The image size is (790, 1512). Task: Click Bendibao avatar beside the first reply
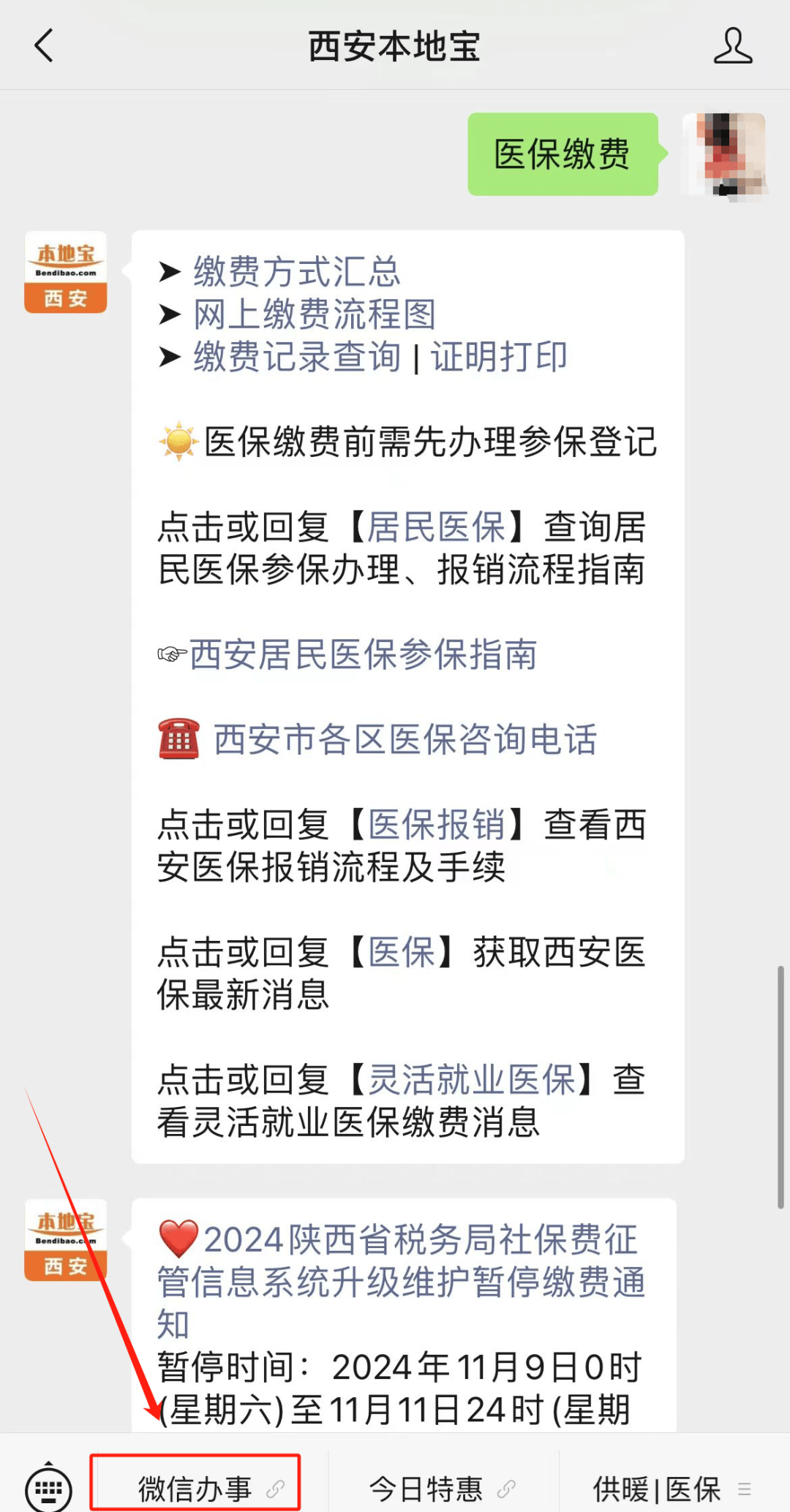(x=65, y=269)
